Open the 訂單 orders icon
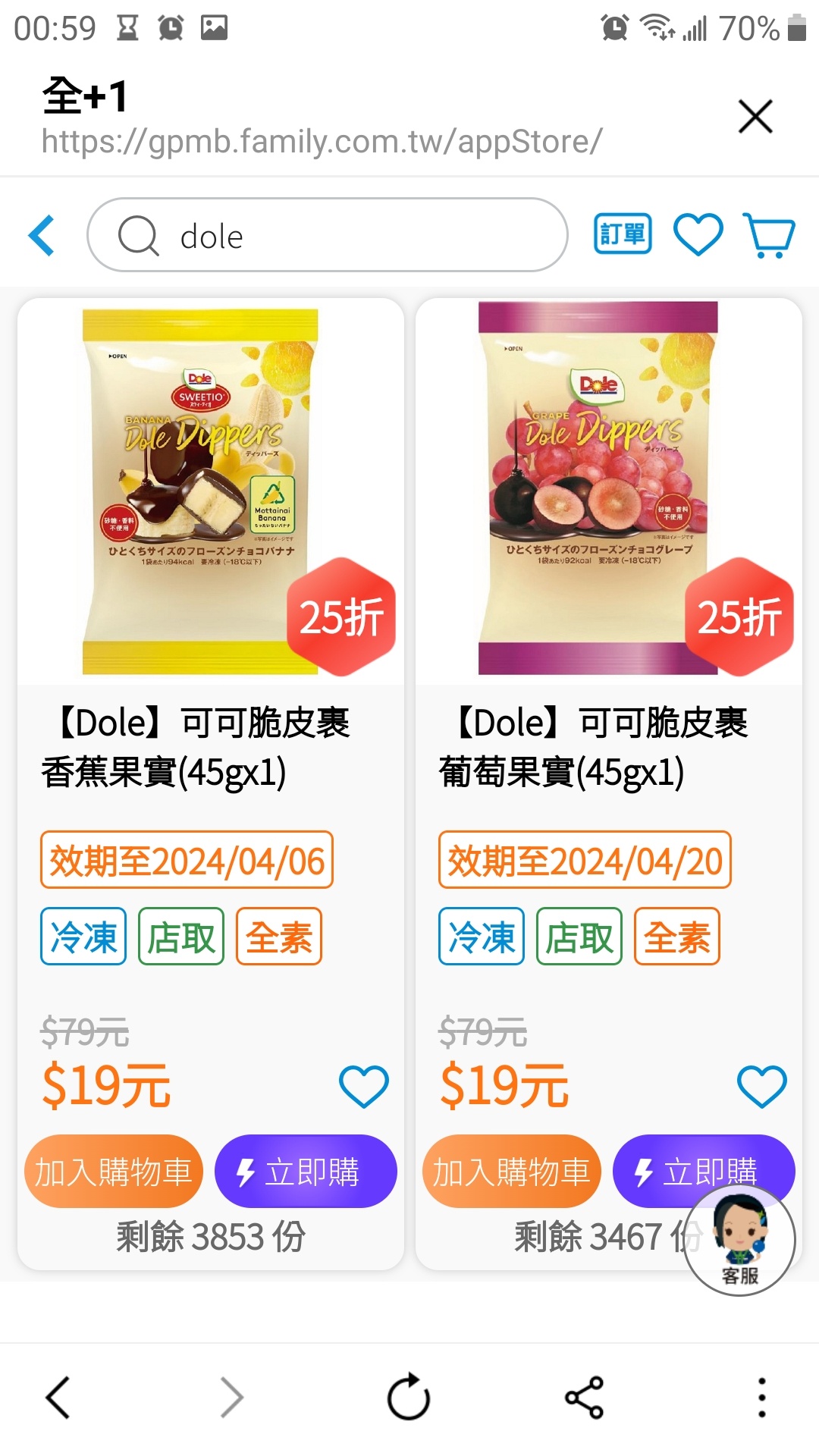This screenshot has height=1456, width=819. coord(622,234)
